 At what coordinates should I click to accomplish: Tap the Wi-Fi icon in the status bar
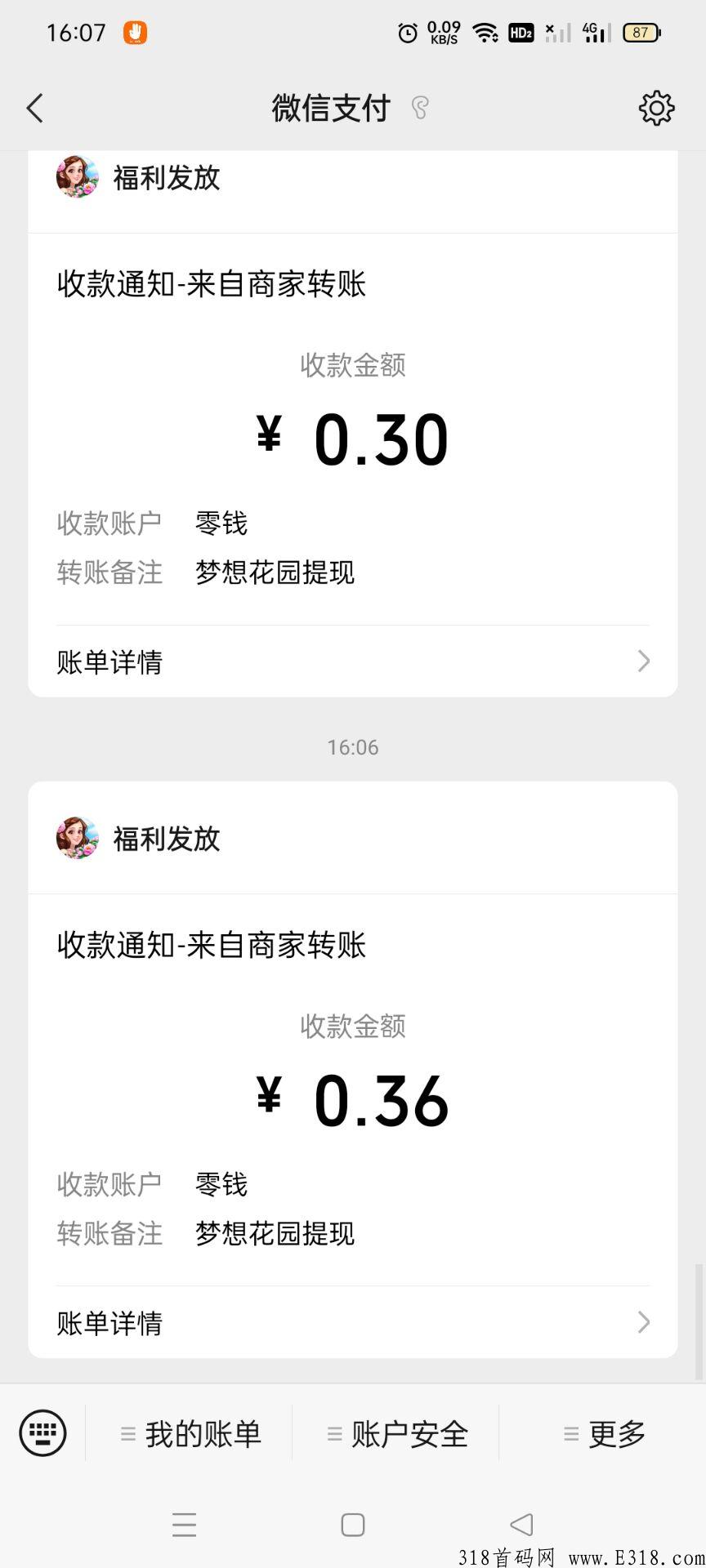coord(485,33)
